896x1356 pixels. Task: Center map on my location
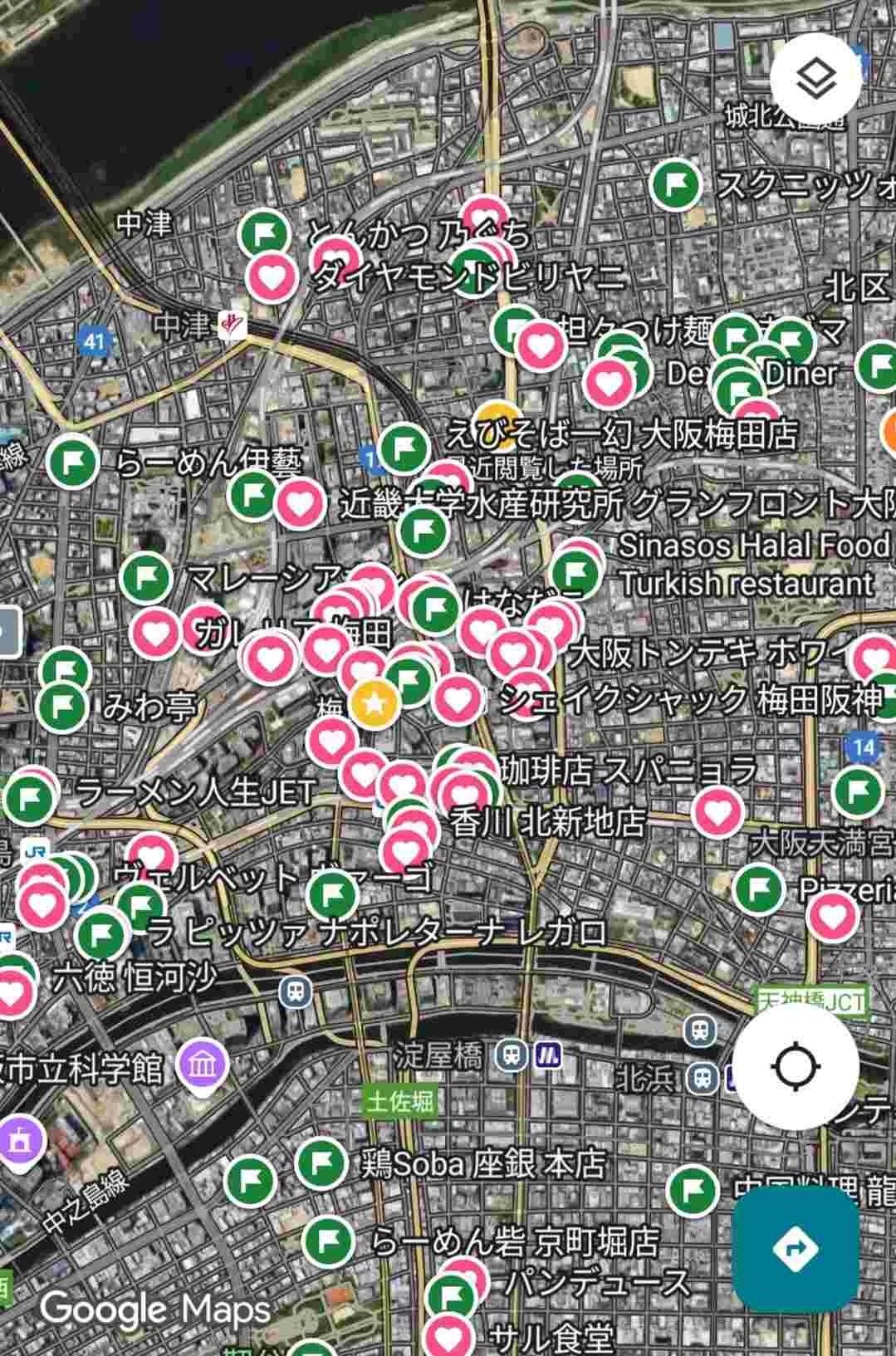point(796,1066)
